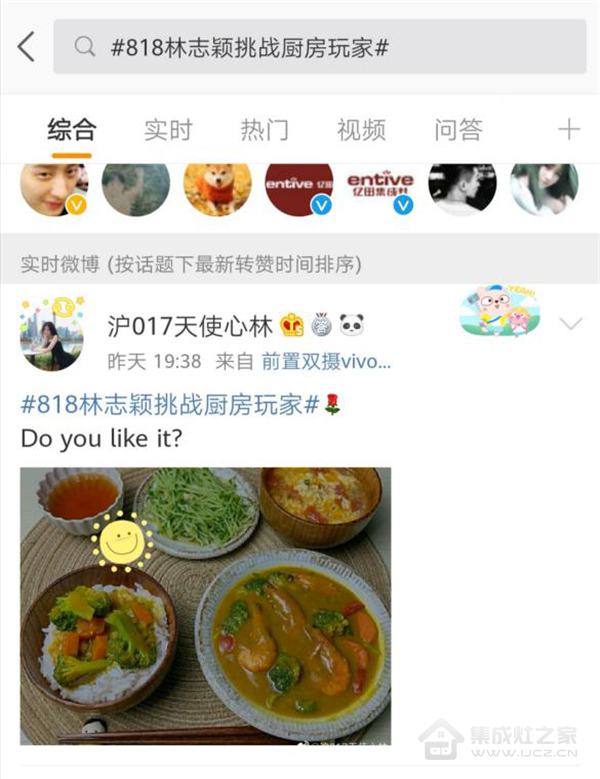Expand the post options chevron
Image resolution: width=600 pixels, height=779 pixels.
tap(571, 324)
